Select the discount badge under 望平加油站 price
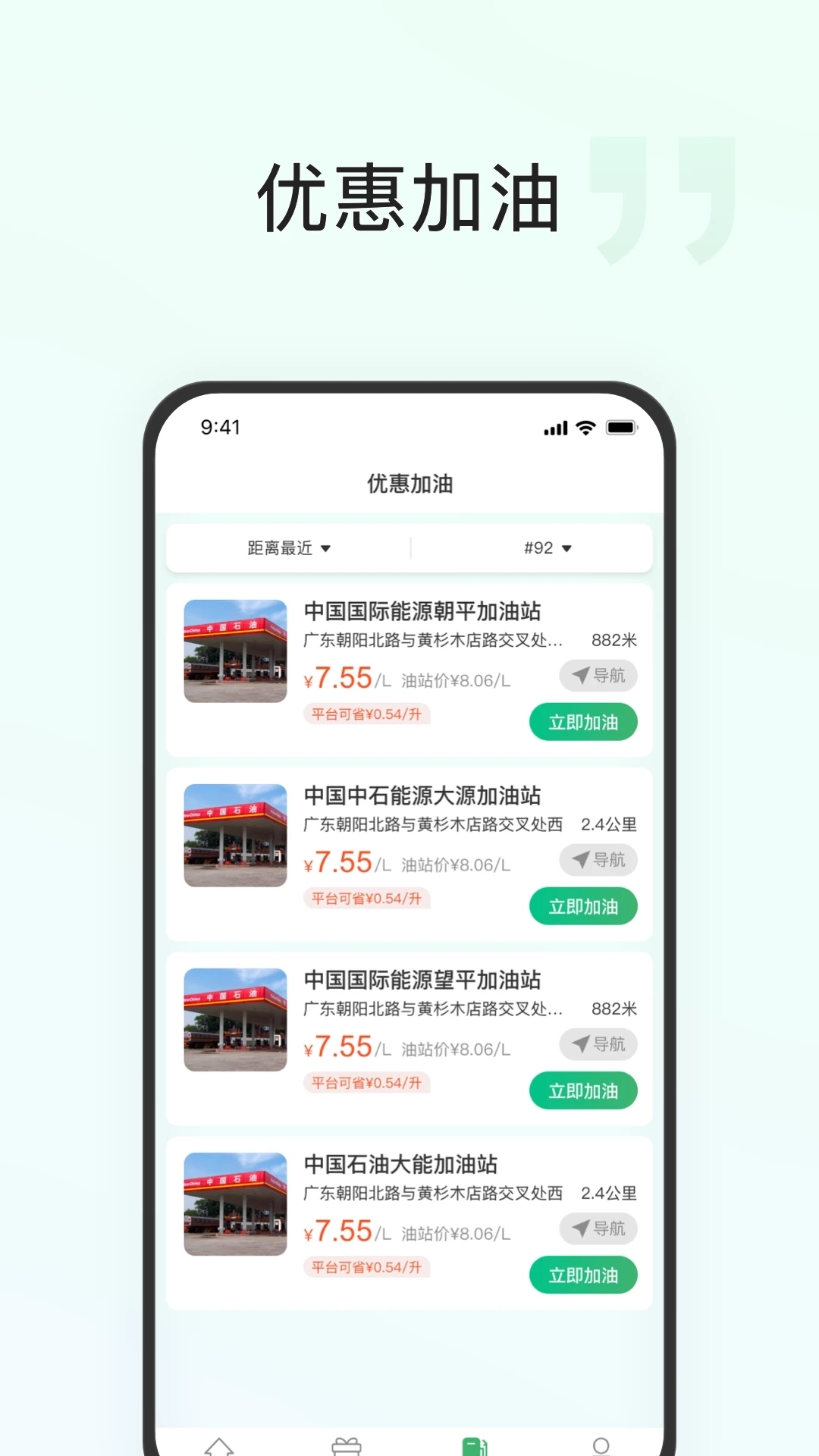Viewport: 819px width, 1456px height. click(367, 1083)
